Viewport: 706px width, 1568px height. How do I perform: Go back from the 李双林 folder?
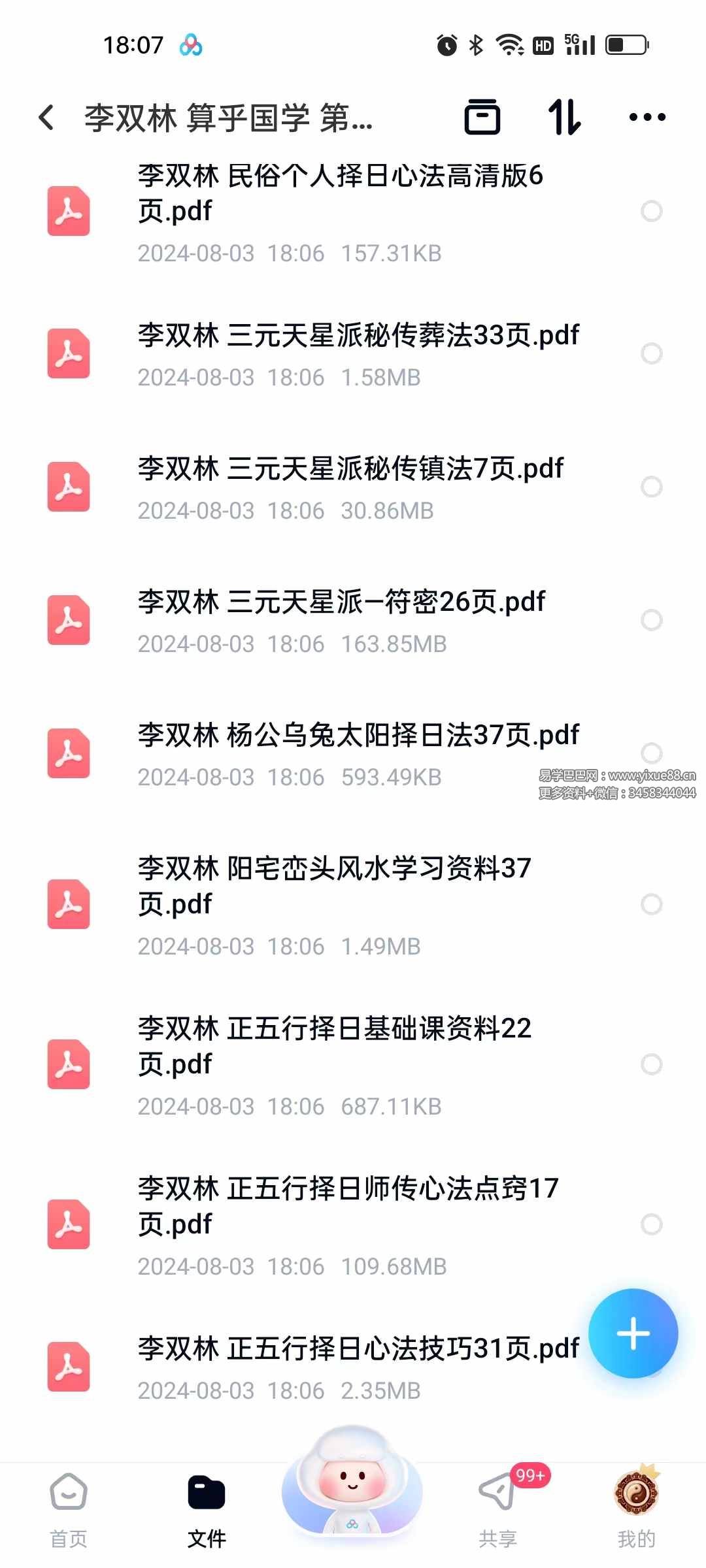46,118
